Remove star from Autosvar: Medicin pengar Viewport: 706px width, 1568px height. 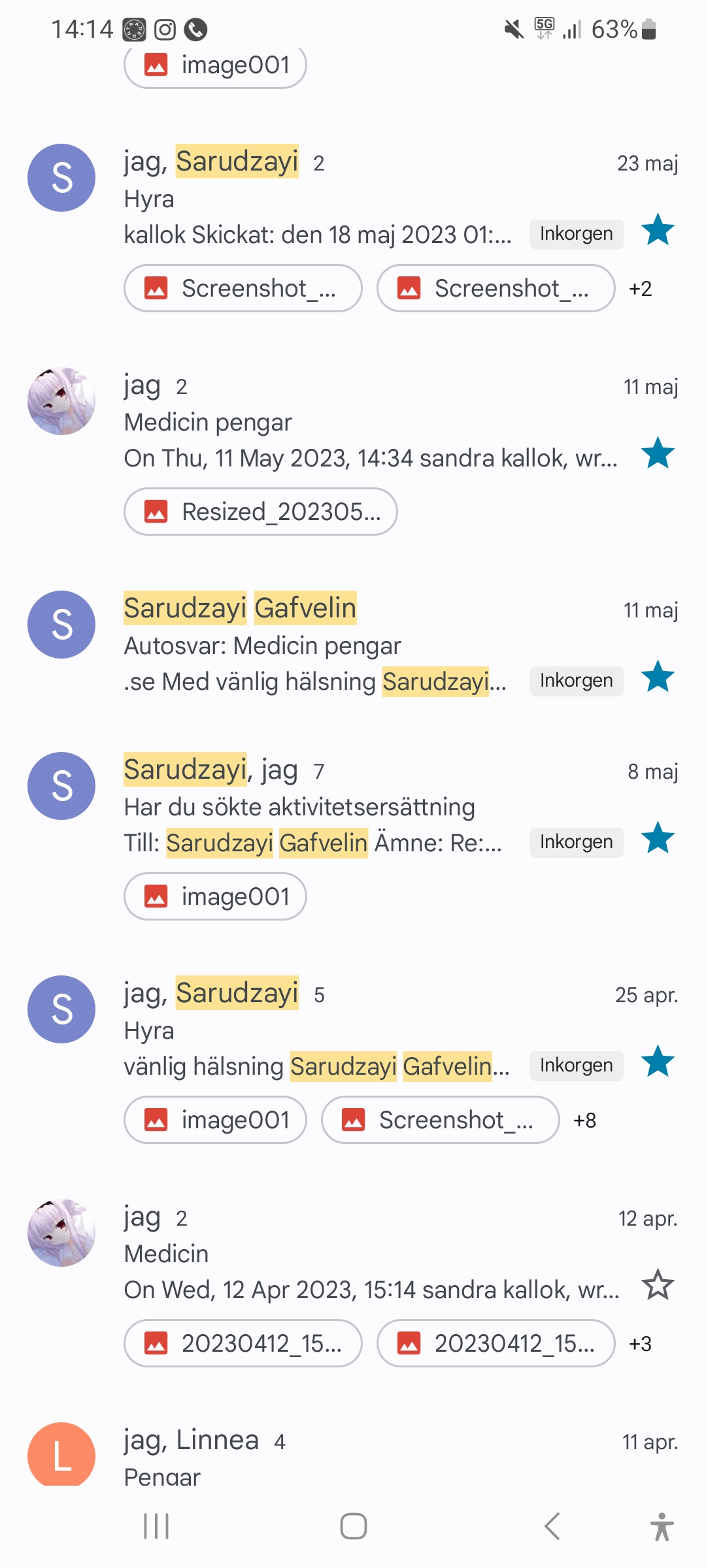click(657, 677)
